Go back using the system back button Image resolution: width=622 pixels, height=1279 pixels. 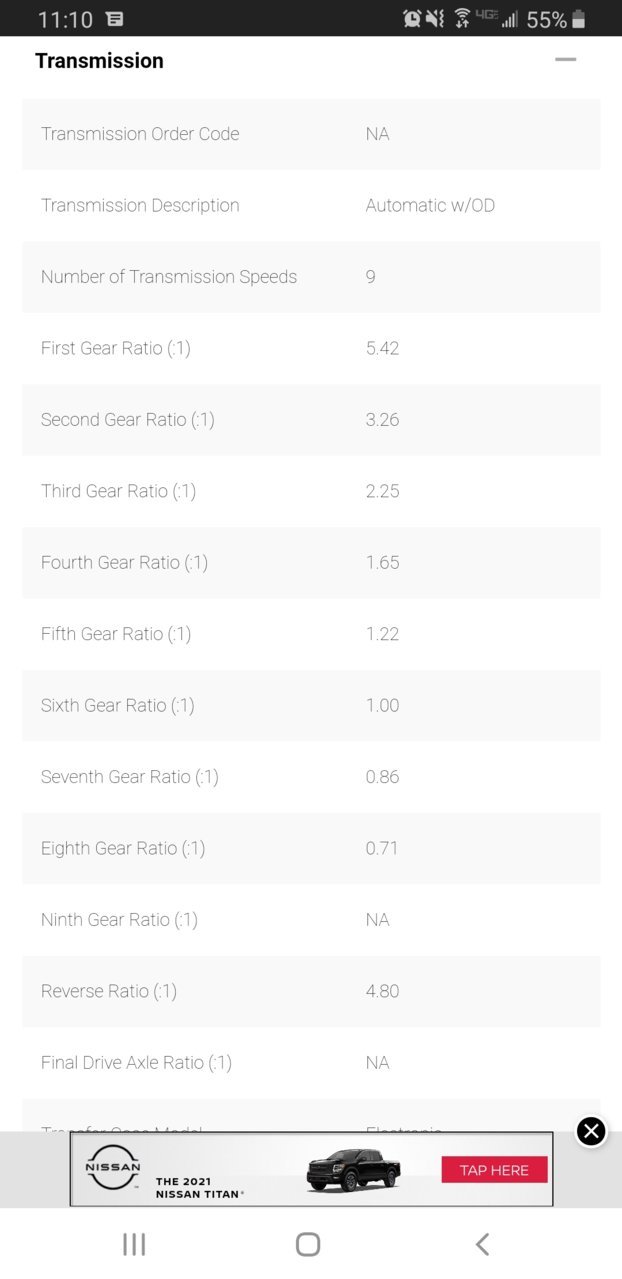[x=482, y=1244]
